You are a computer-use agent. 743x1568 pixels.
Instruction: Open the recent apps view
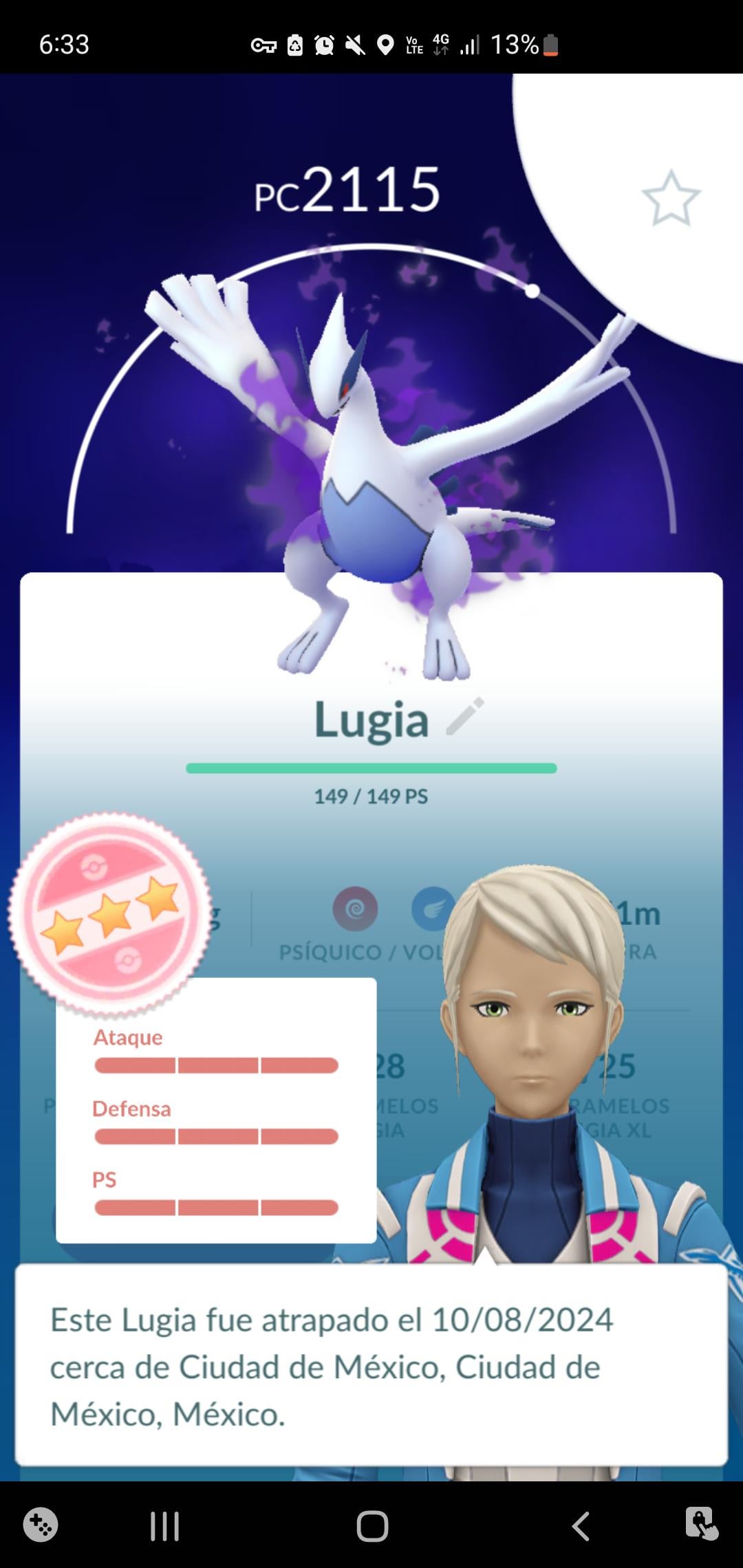[x=164, y=1525]
